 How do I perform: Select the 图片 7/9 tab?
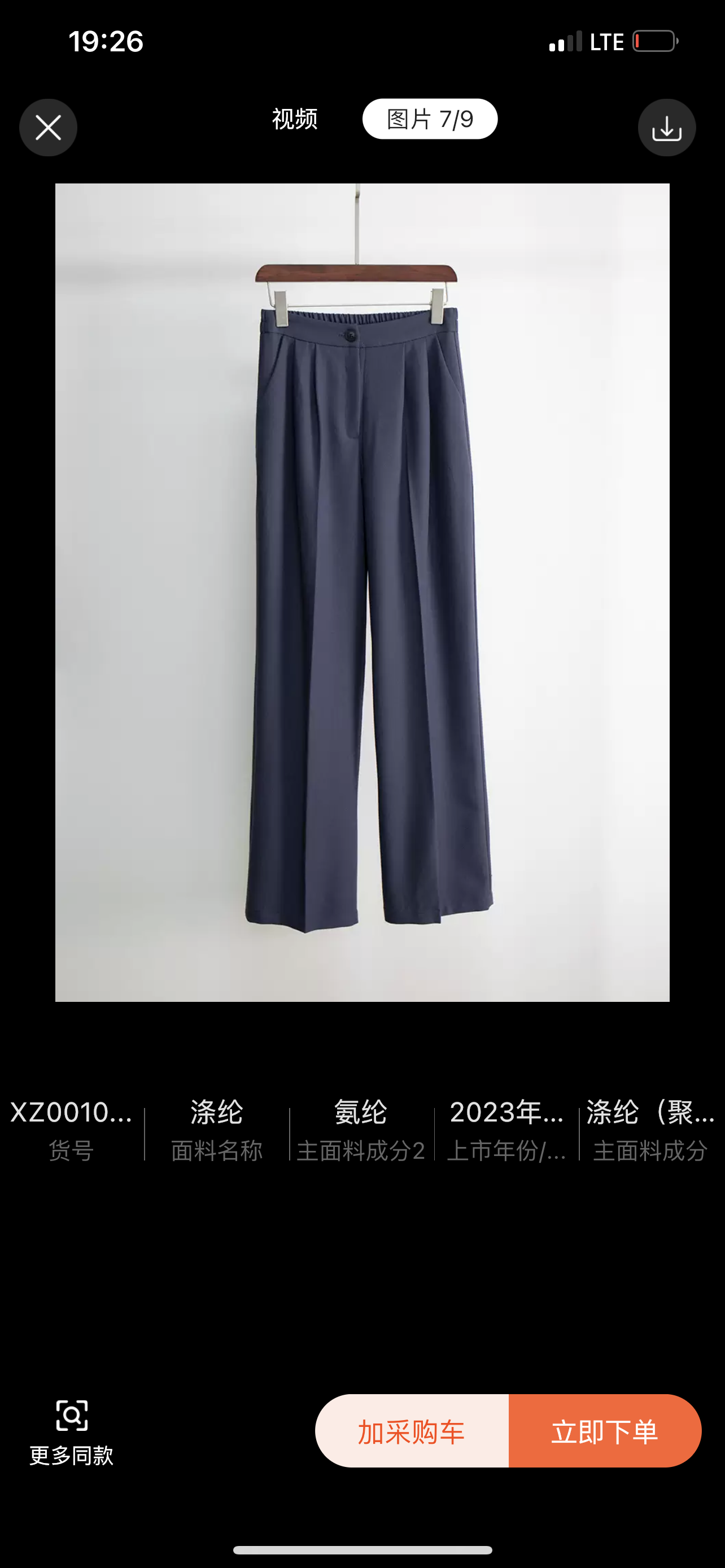click(430, 119)
